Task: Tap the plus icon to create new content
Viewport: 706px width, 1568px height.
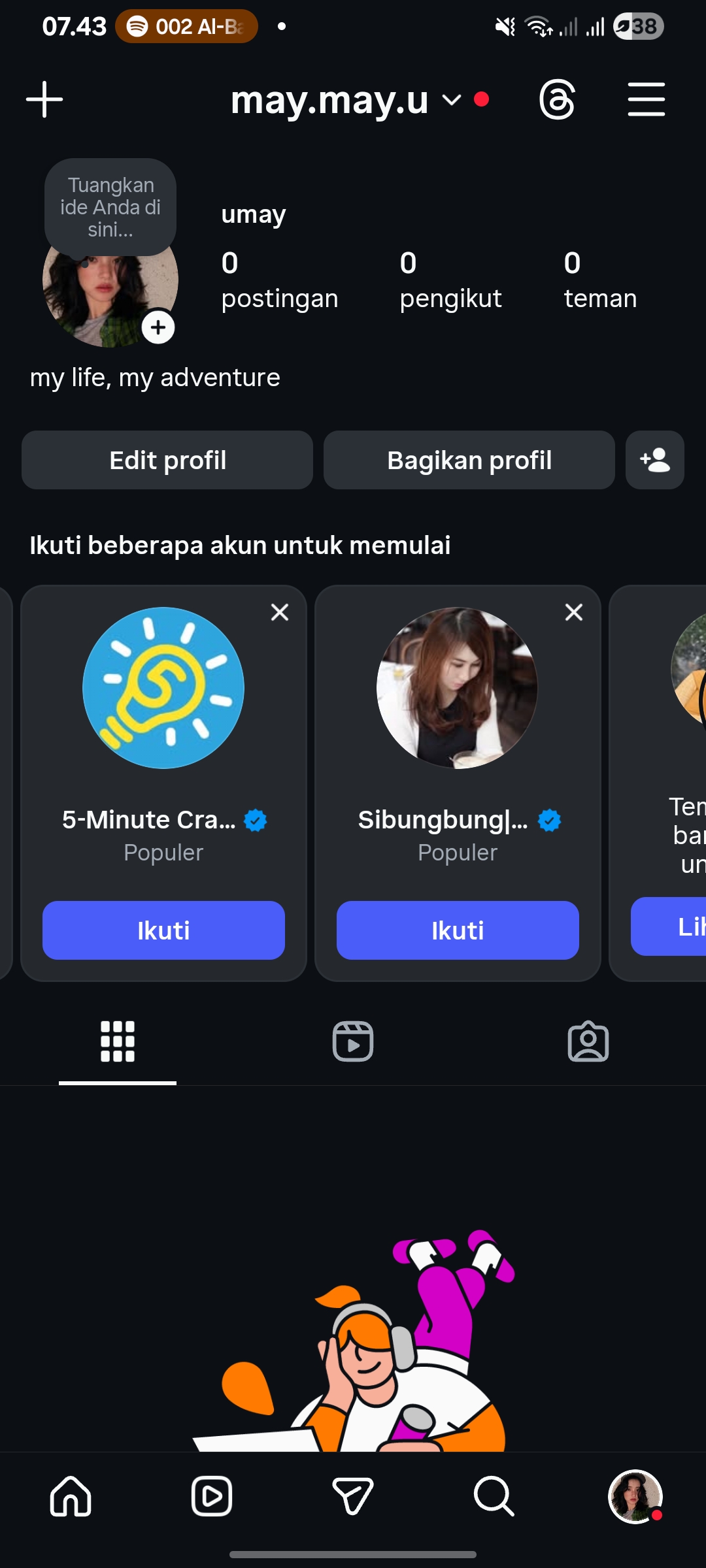Action: (44, 99)
